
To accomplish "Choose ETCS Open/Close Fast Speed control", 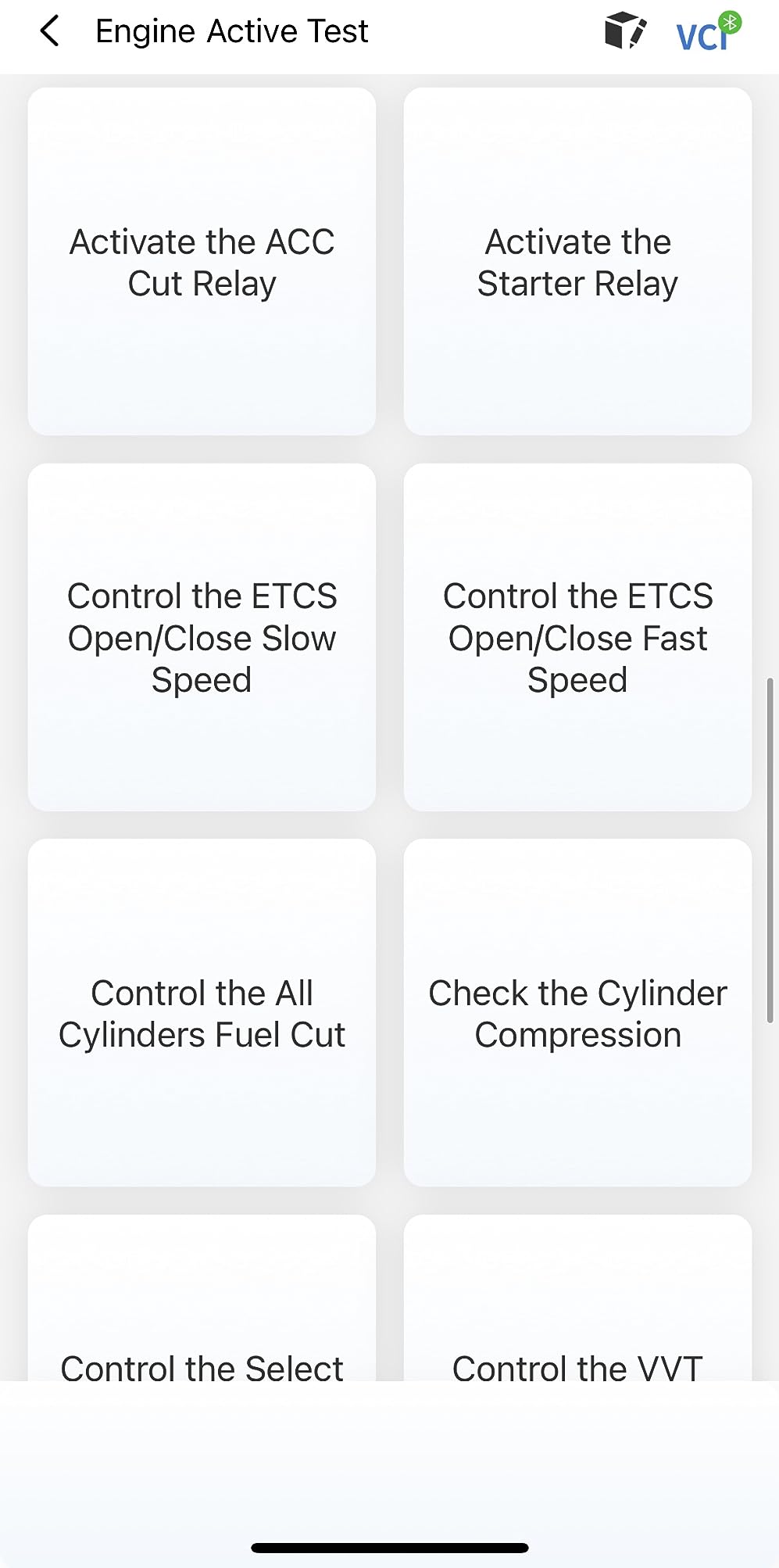I will (x=577, y=637).
